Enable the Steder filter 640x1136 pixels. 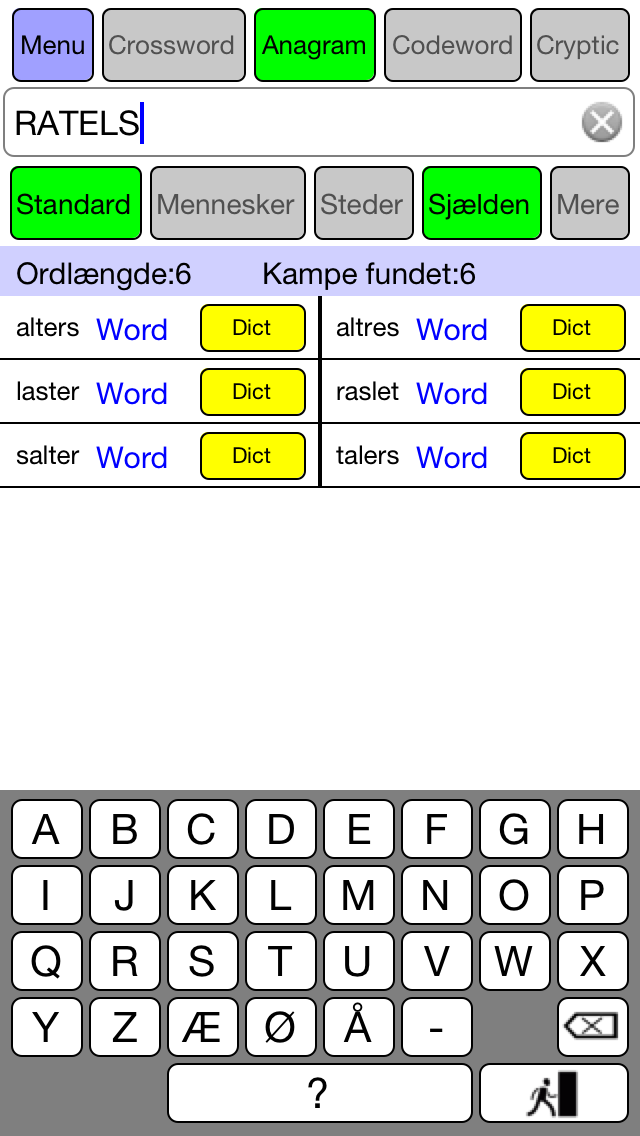pyautogui.click(x=363, y=204)
